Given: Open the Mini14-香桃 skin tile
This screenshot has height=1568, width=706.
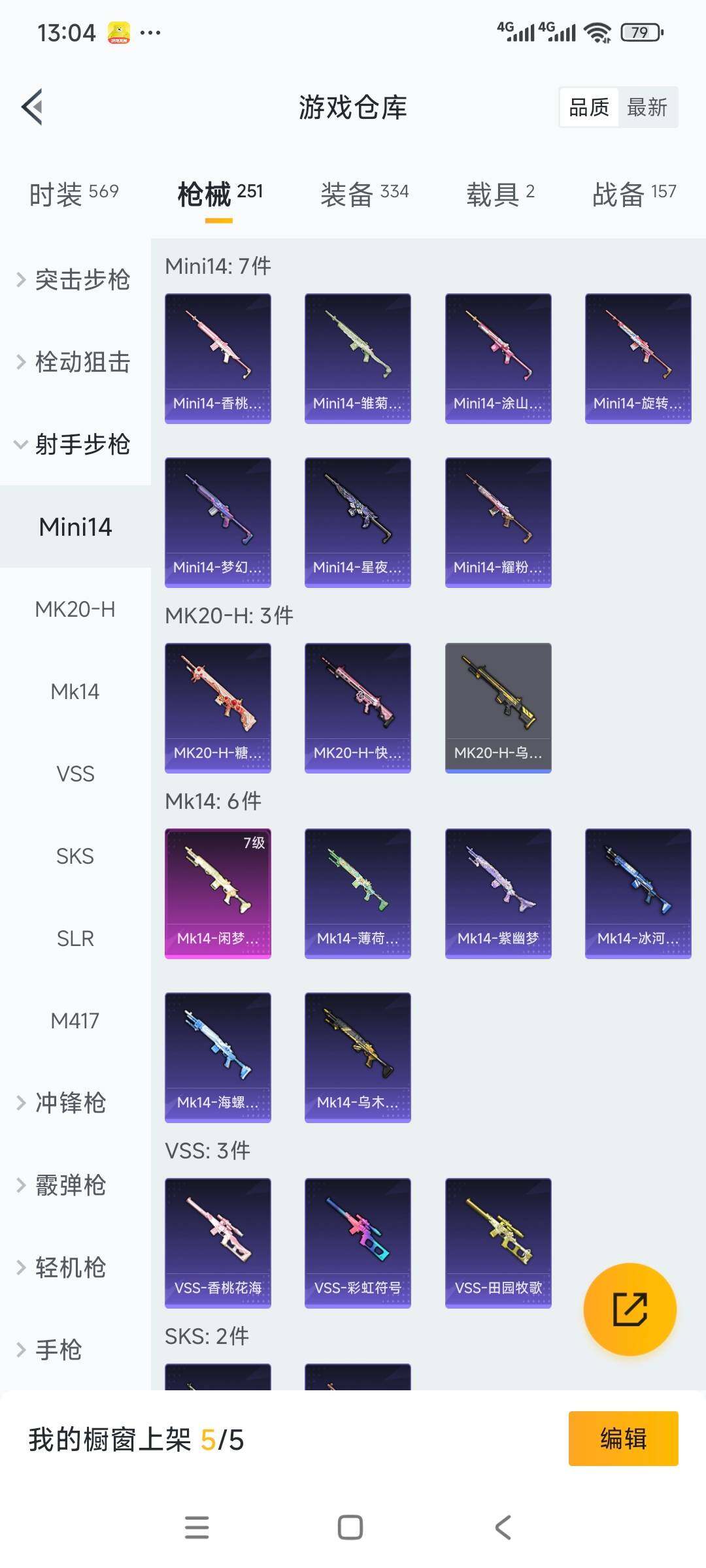Looking at the screenshot, I should coord(218,358).
